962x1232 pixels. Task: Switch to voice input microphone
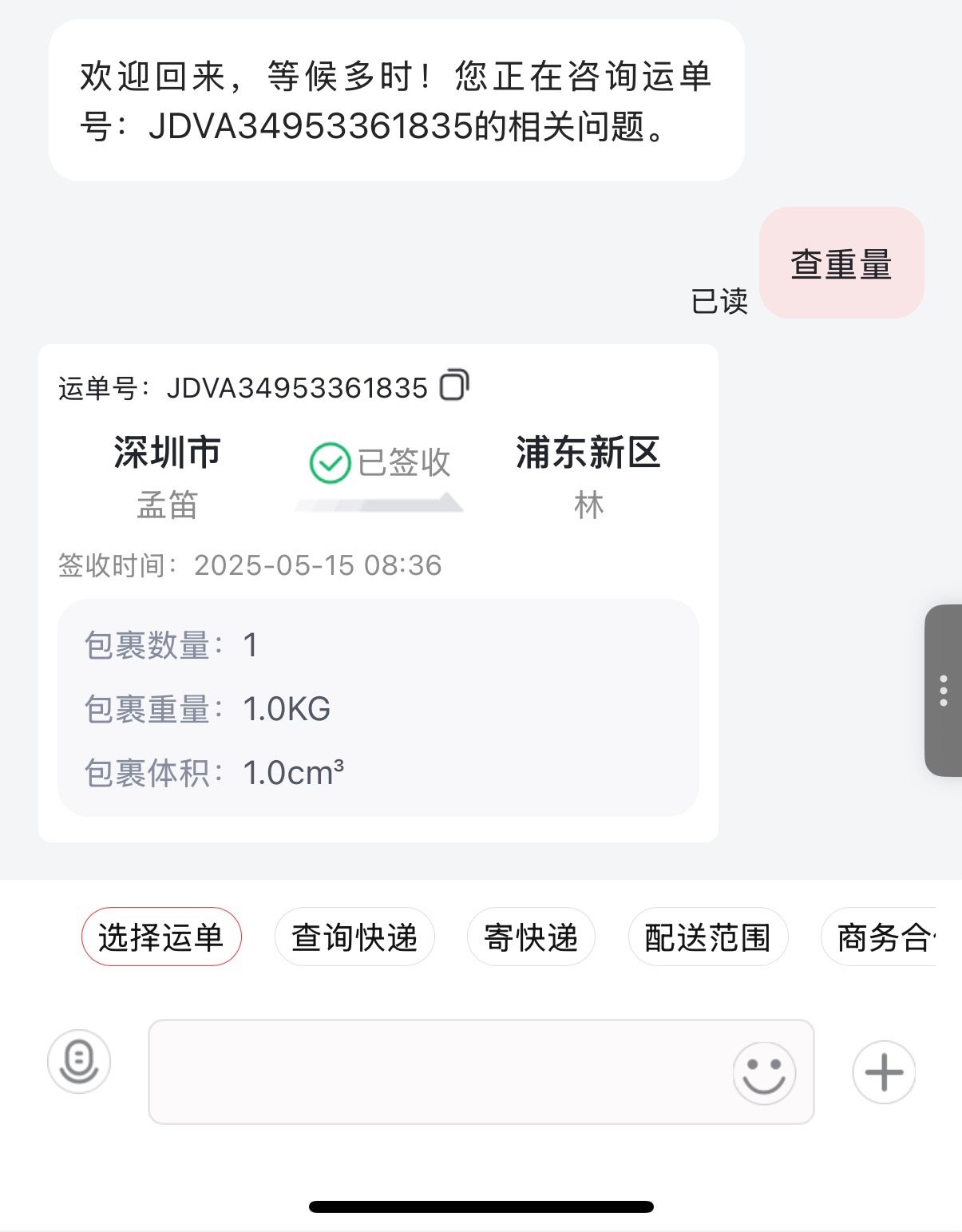79,1061
